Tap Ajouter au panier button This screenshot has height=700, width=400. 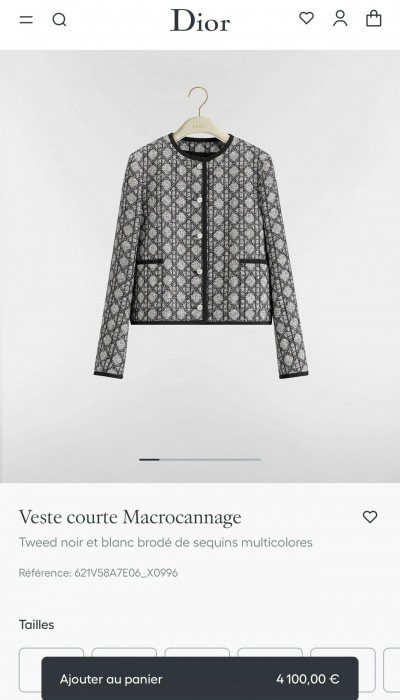tap(200, 679)
